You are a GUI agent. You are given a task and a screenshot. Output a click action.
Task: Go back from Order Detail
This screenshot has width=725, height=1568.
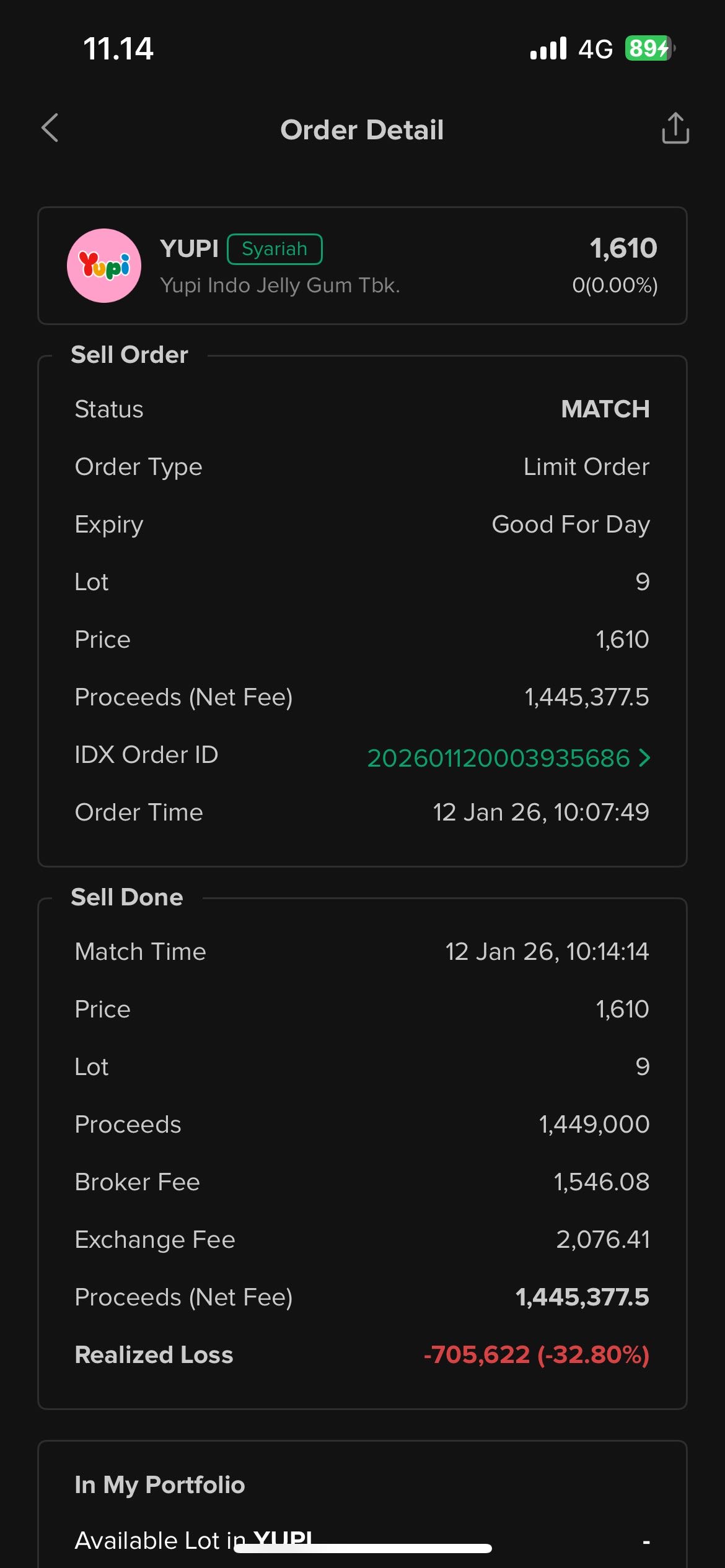(50, 128)
